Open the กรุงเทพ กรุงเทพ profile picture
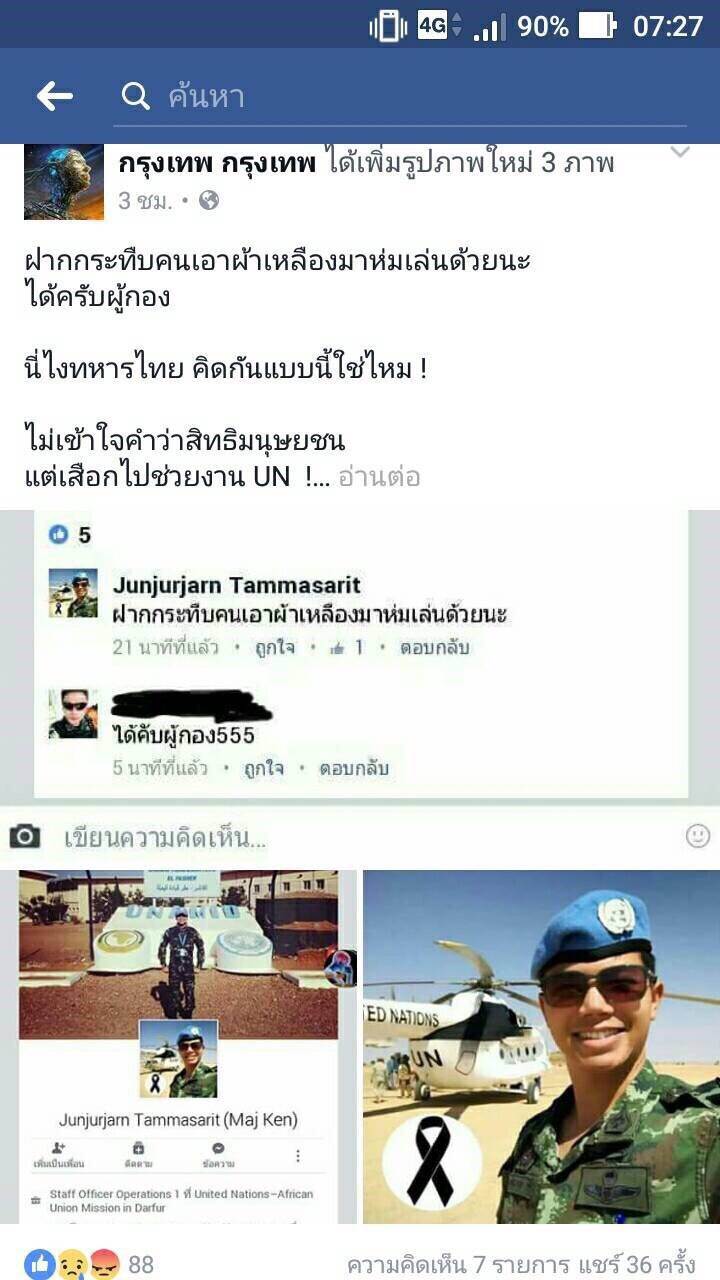 tap(64, 182)
